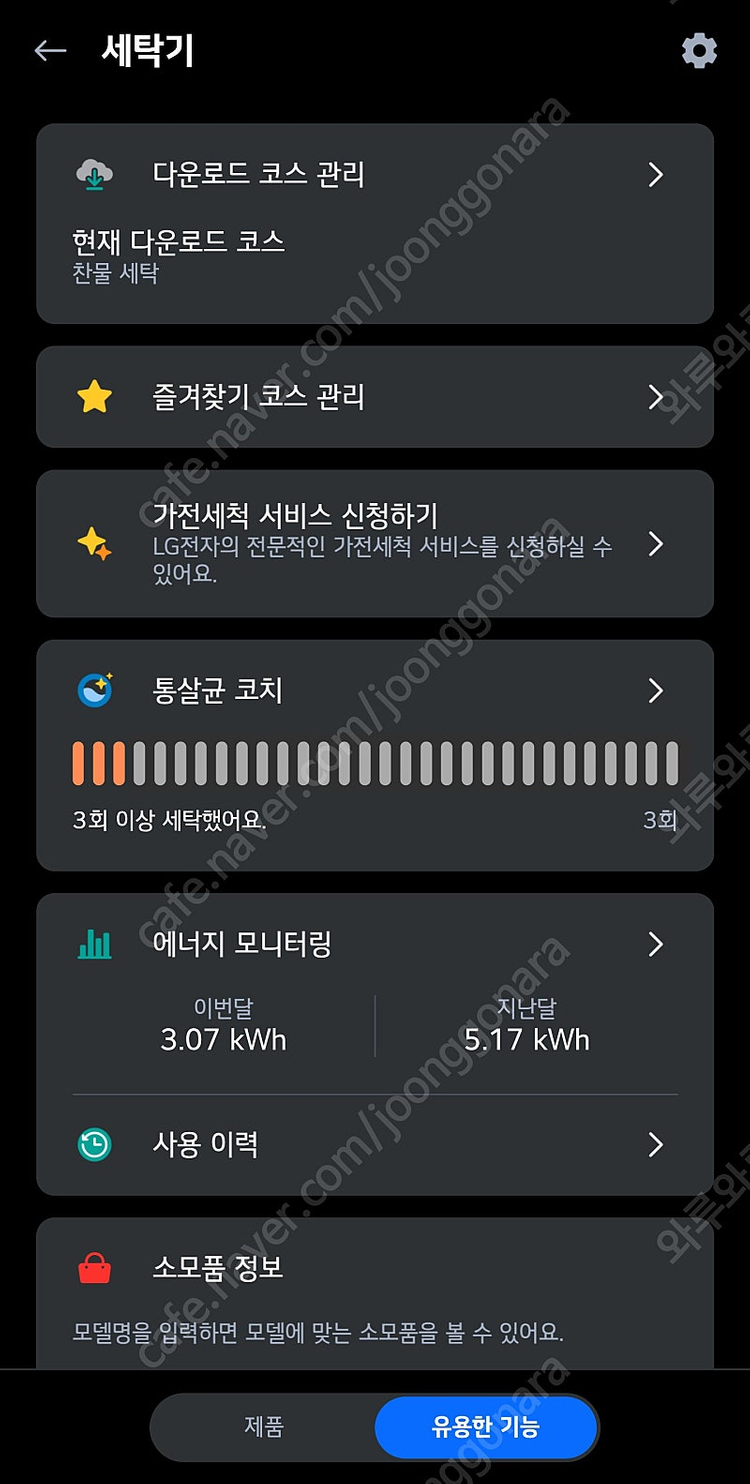Expand 가전세척 서비스 신청하기 details
Viewport: 750px width, 1484px height.
656,544
